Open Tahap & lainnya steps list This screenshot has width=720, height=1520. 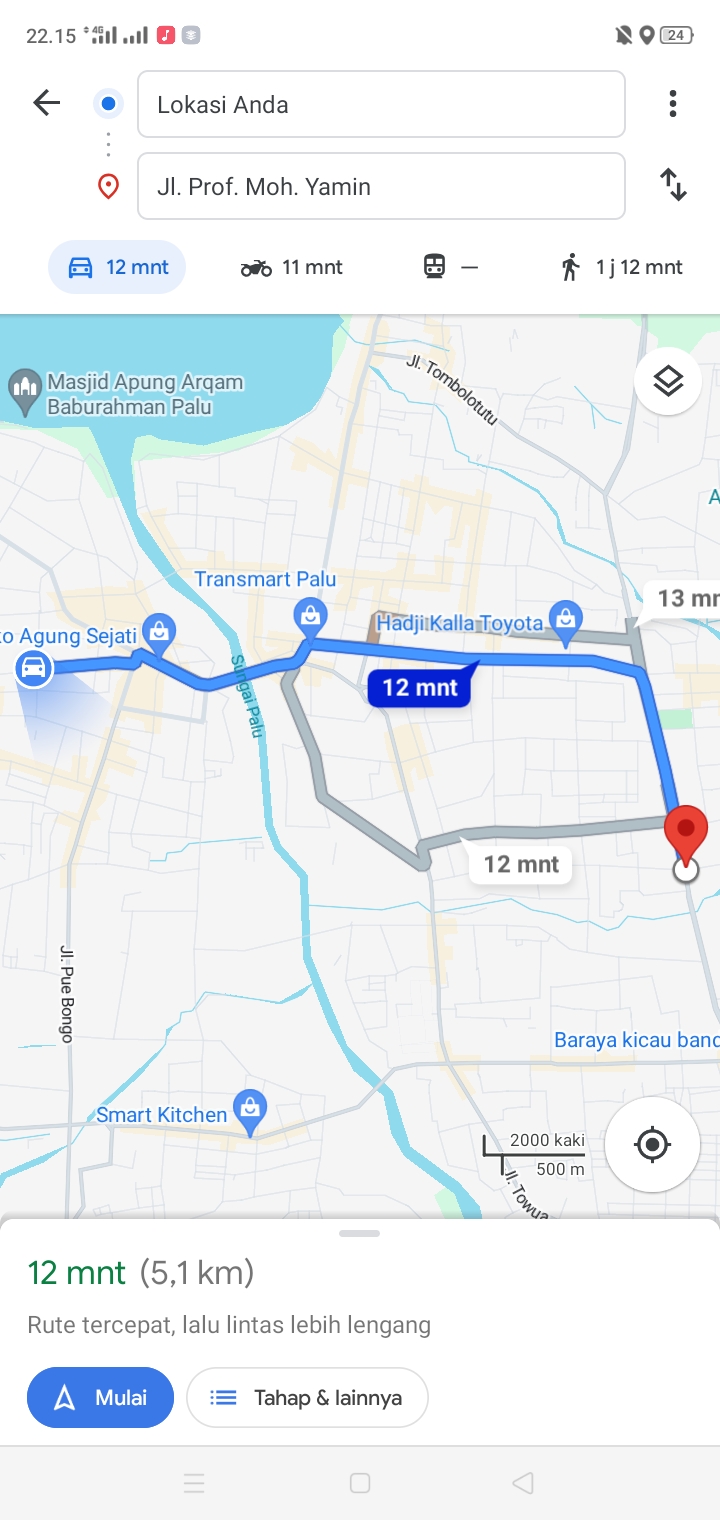coord(307,1397)
